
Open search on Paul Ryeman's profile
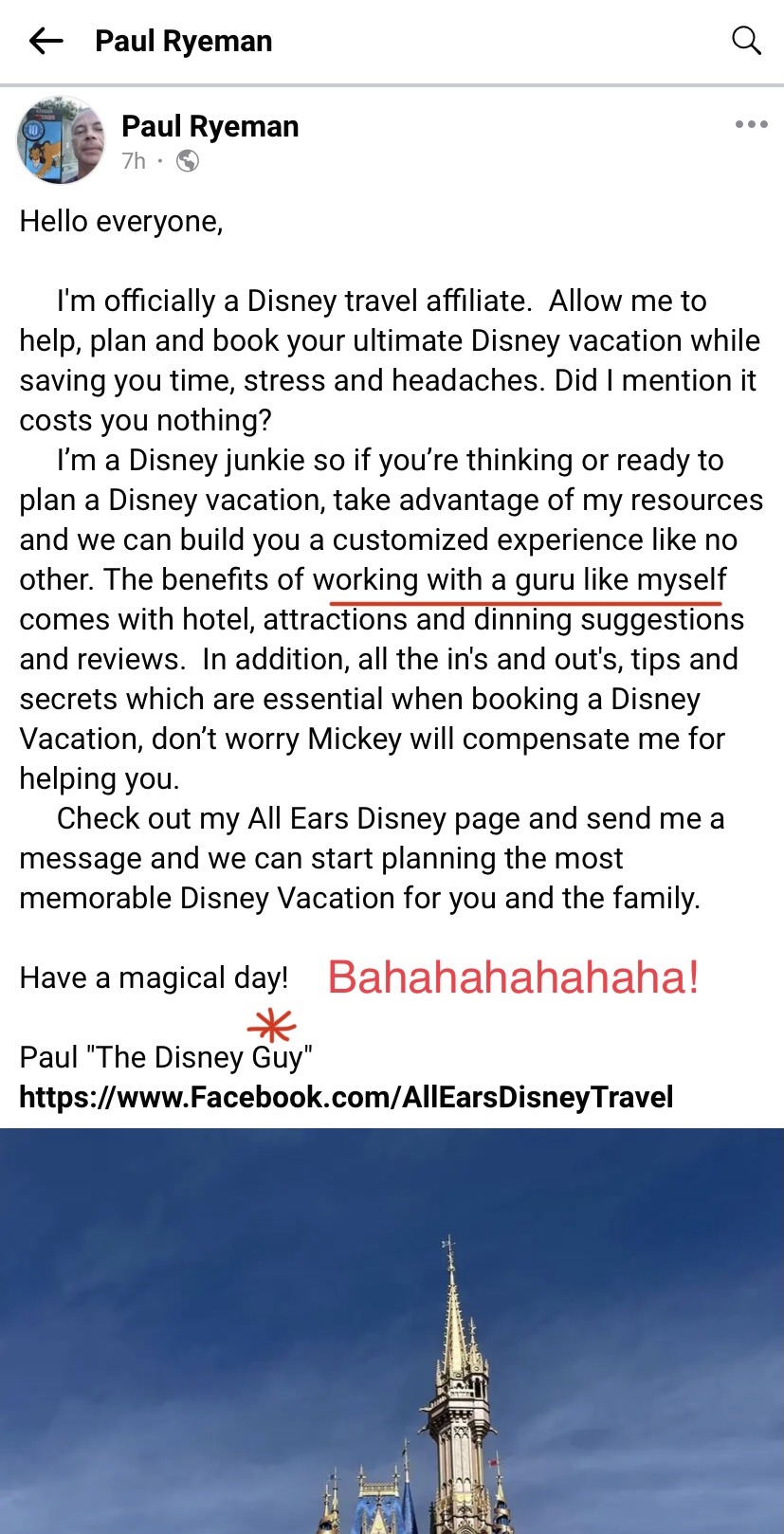(x=746, y=41)
